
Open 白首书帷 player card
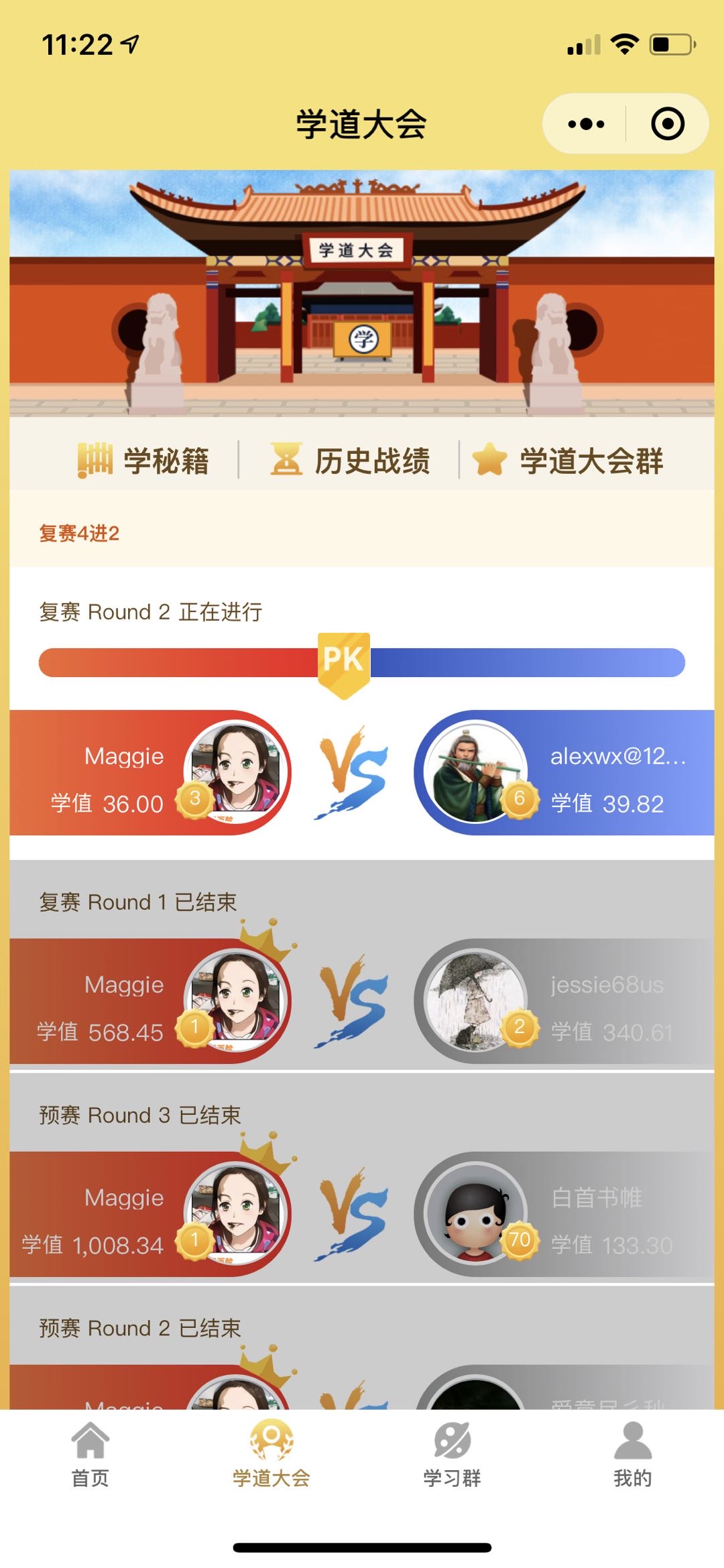563,1214
